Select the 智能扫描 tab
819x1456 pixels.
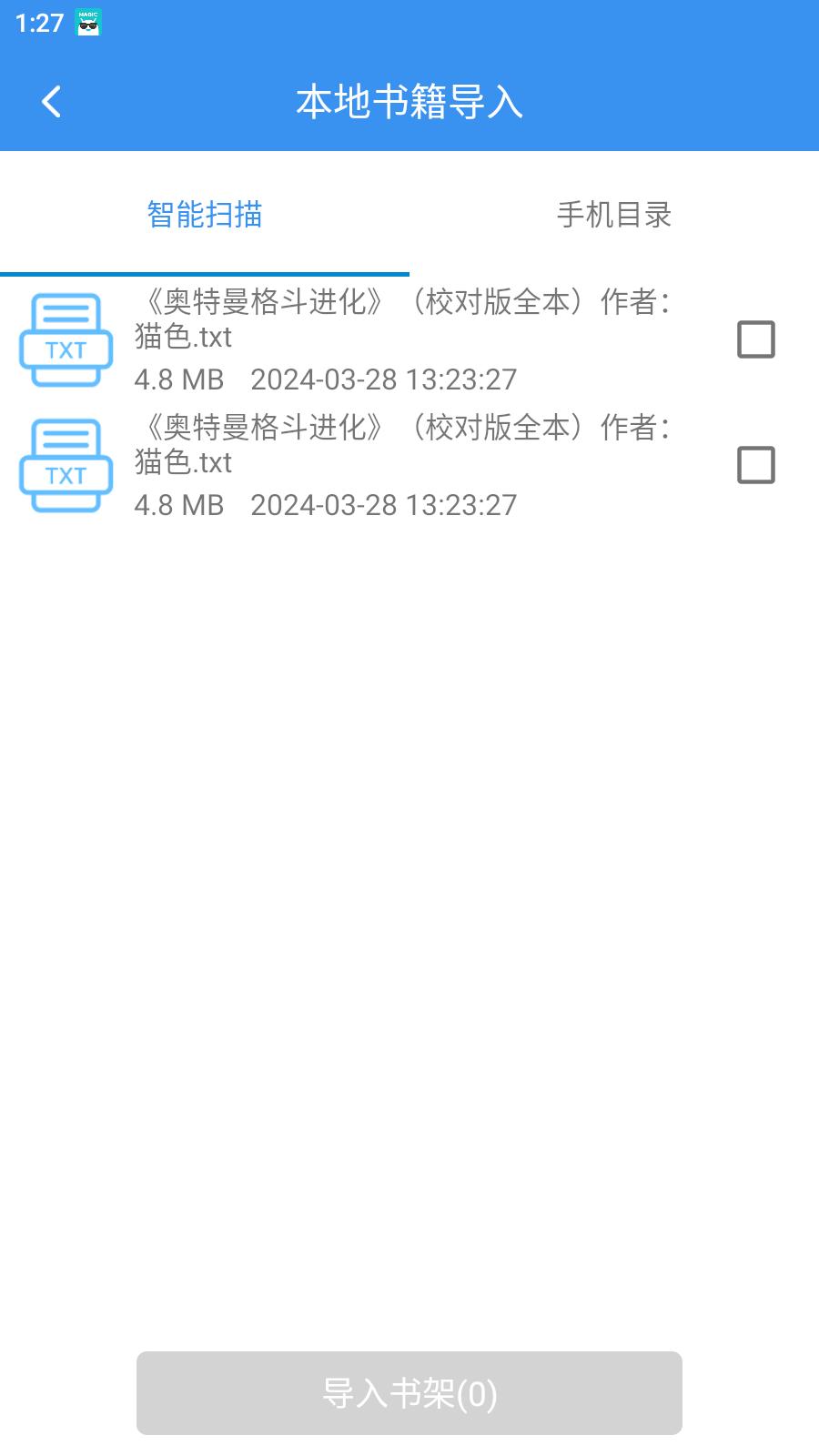(x=204, y=215)
